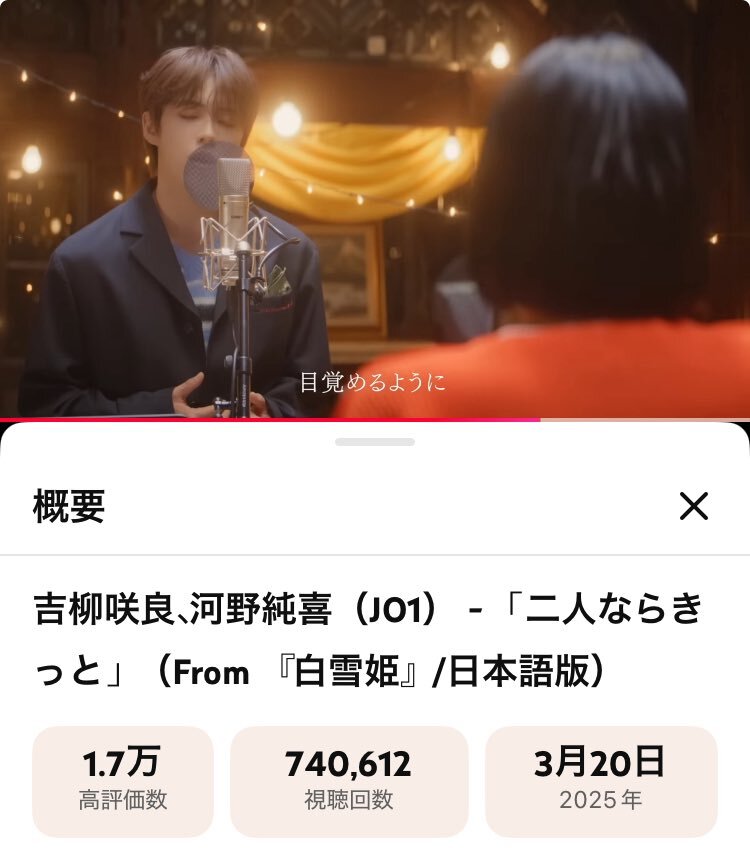Seek using the red progress bar
Viewport: 750px width, 849px height.
click(x=375, y=417)
